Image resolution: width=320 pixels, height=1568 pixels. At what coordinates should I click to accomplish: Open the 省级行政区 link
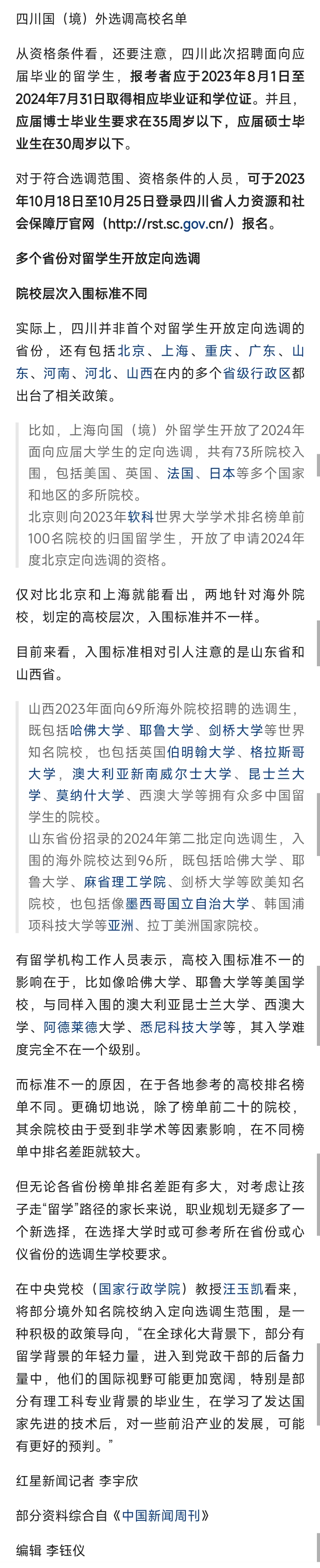(257, 373)
